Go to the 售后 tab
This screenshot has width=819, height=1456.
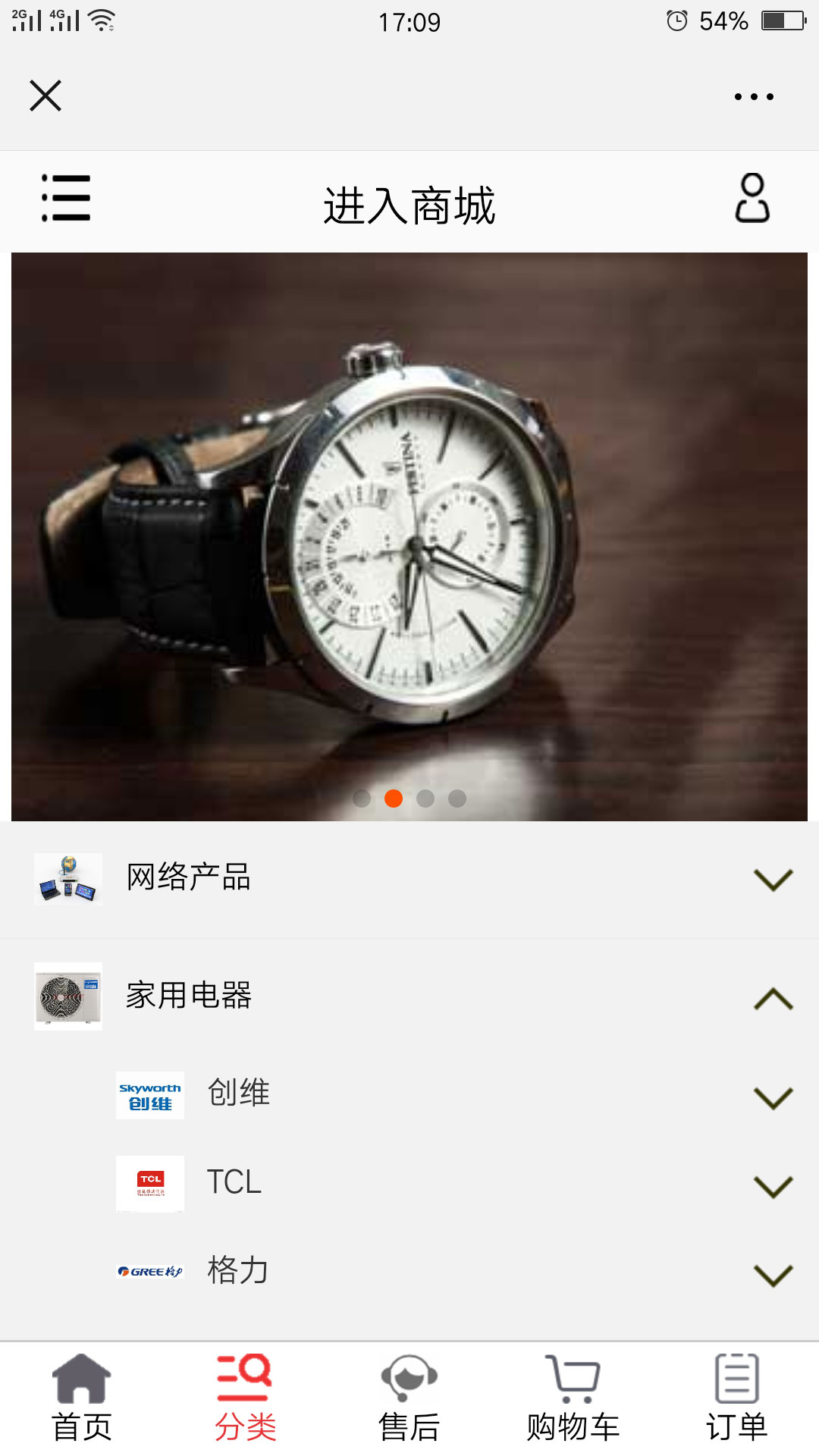click(409, 1399)
